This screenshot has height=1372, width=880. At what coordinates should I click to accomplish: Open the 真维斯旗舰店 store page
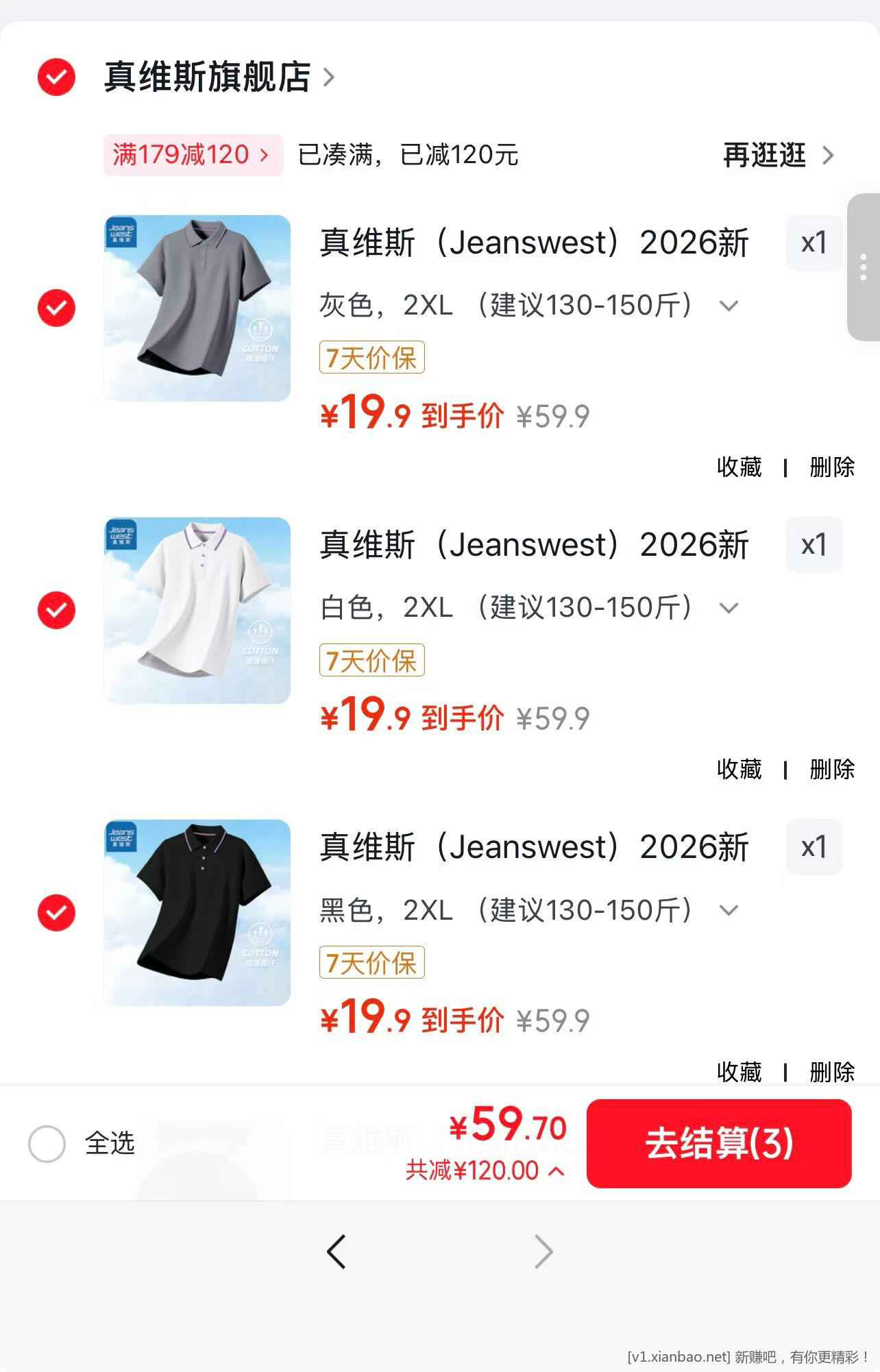click(206, 77)
